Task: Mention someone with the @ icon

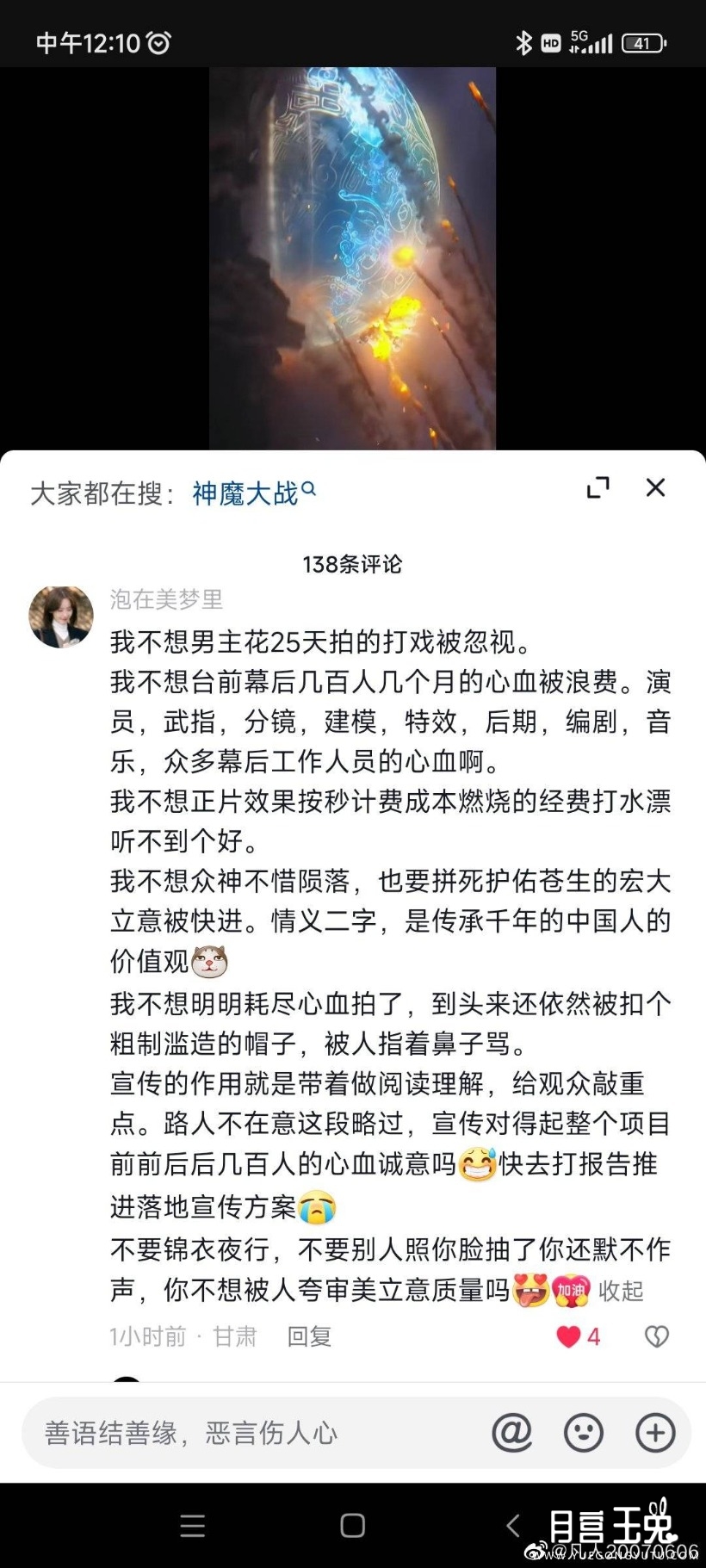Action: click(511, 1433)
